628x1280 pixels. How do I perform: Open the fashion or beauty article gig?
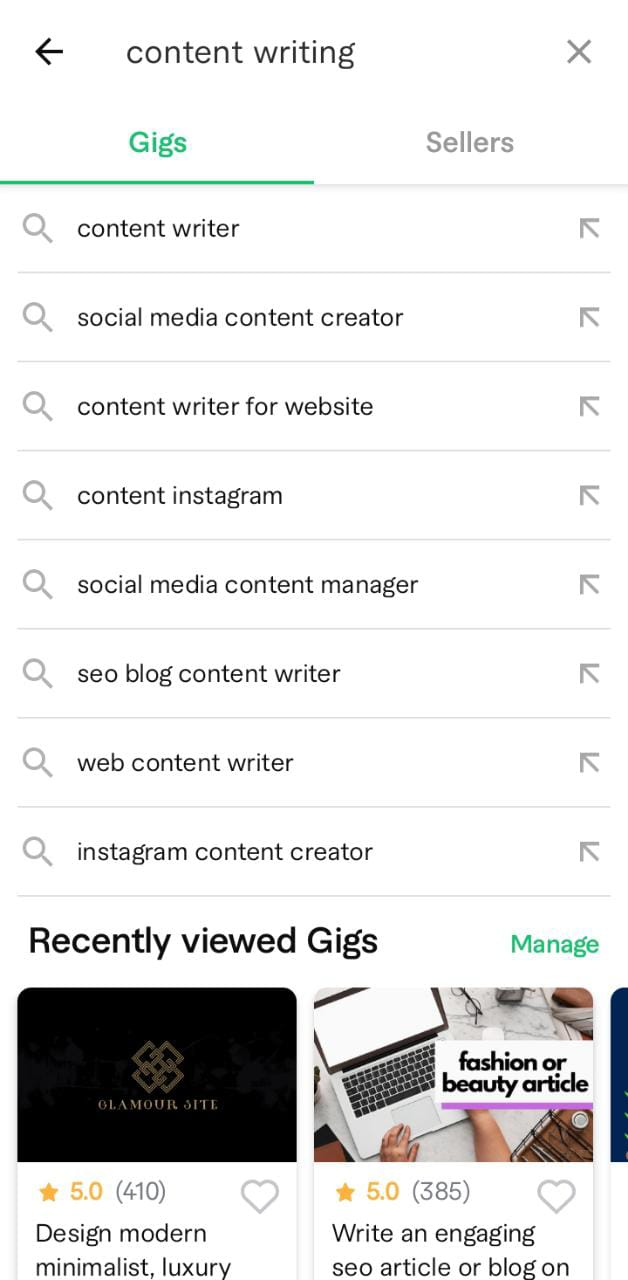(x=453, y=1075)
